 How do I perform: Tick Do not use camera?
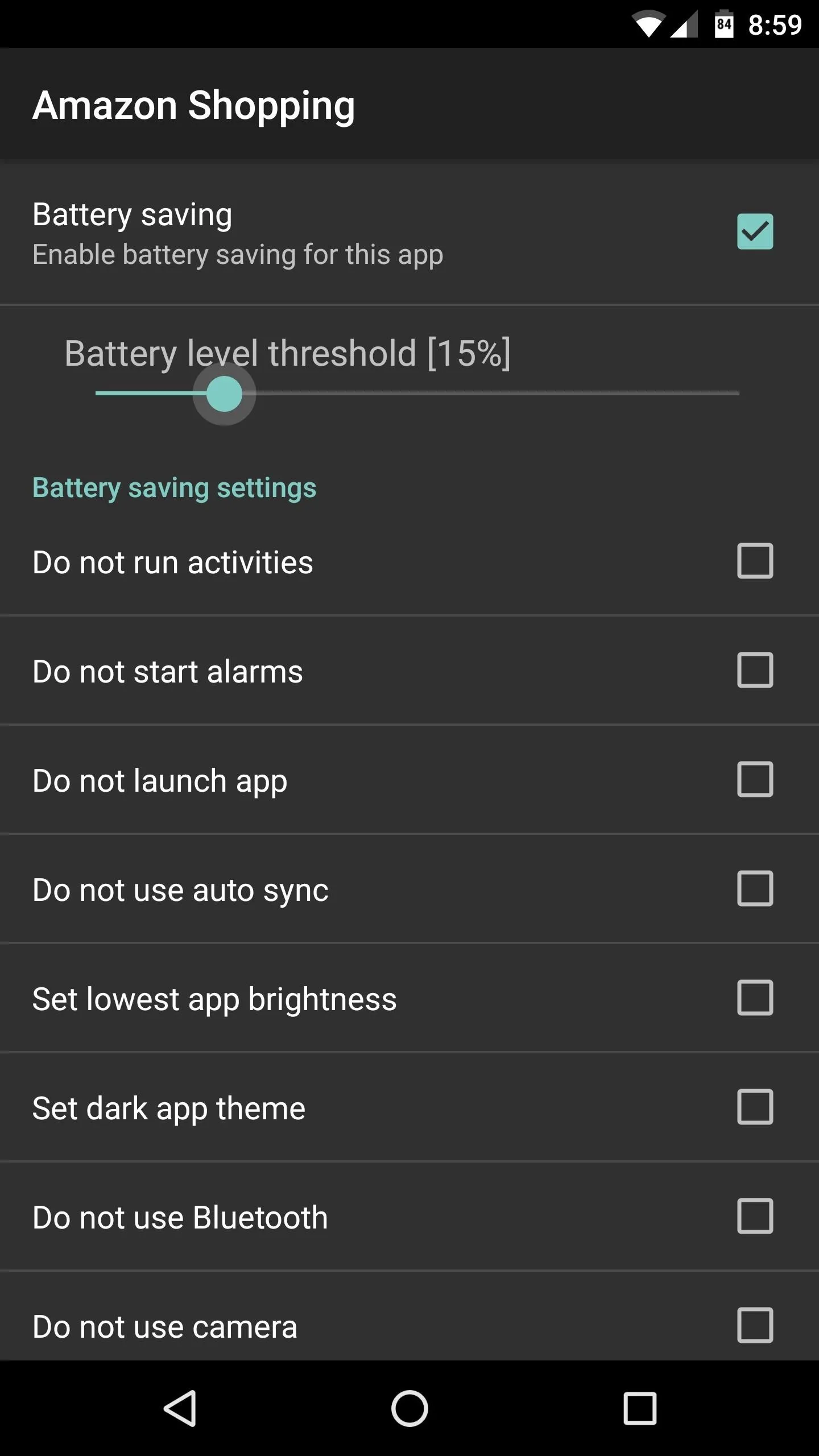click(x=755, y=1326)
